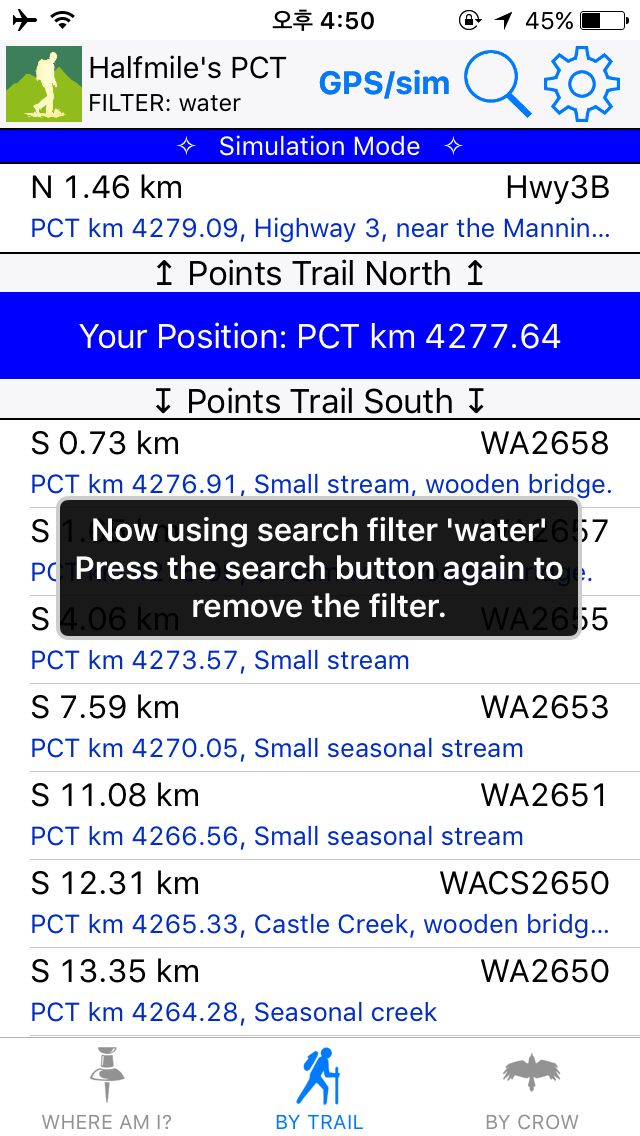Switch to the By Crow tab
This screenshot has height=1136, width=640.
point(532,1087)
